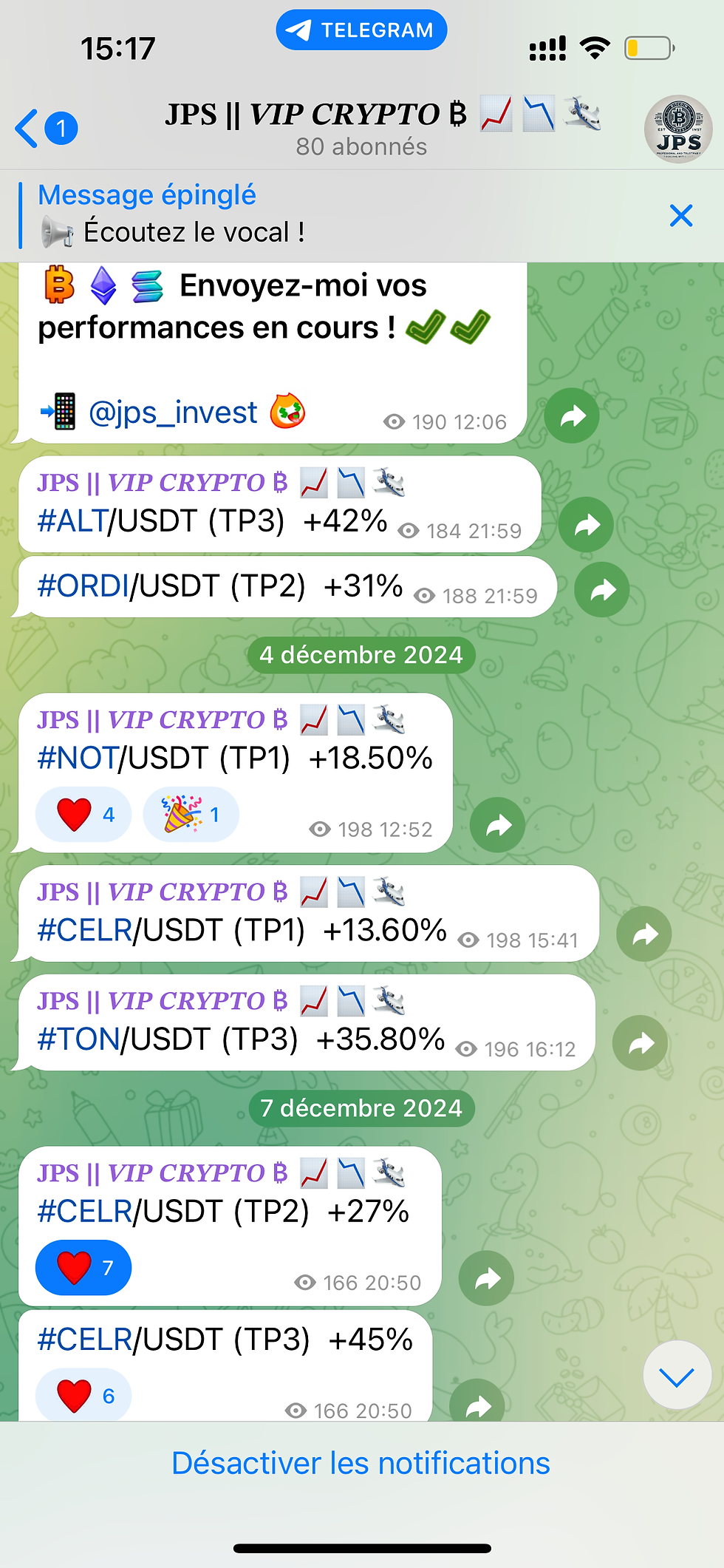Return to previous app via Telegram pill
Screen dimensions: 724x1568
361,30
